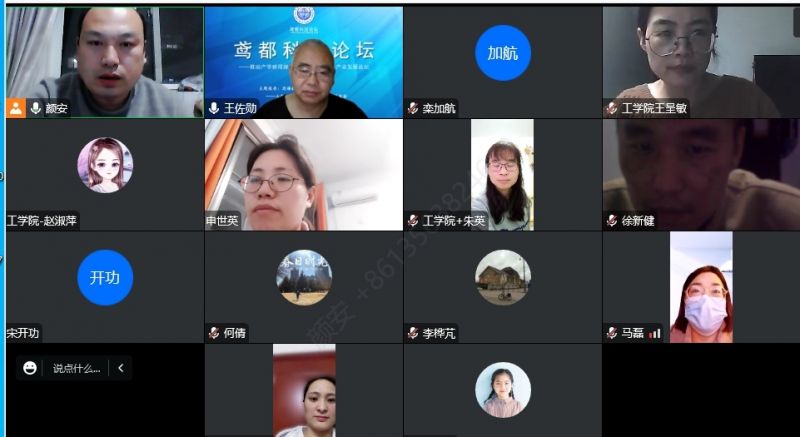Select 马磊's video tile
800x437 pixels.
click(x=700, y=286)
